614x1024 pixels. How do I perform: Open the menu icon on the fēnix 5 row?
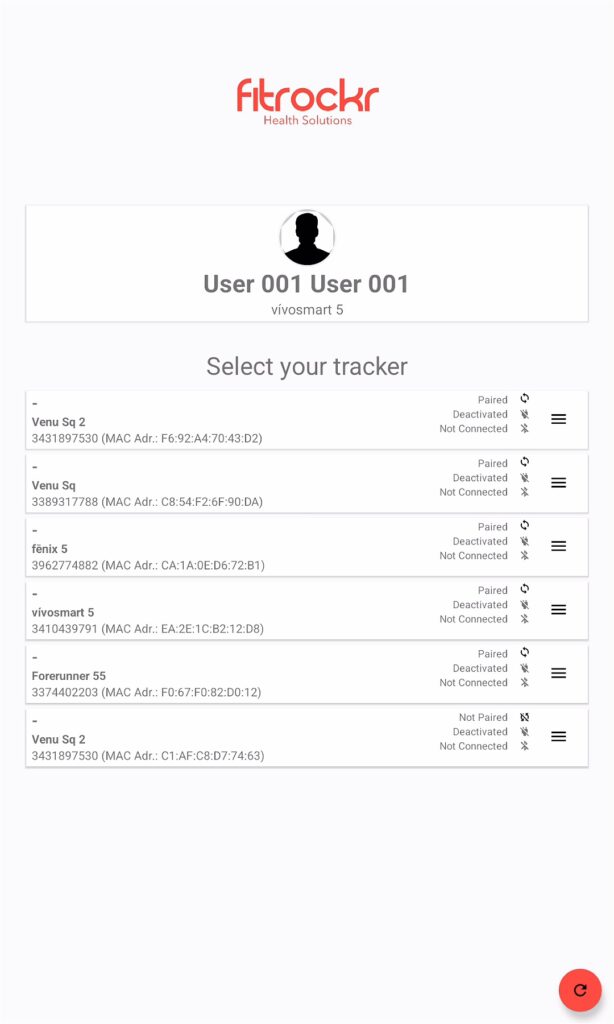coord(558,546)
